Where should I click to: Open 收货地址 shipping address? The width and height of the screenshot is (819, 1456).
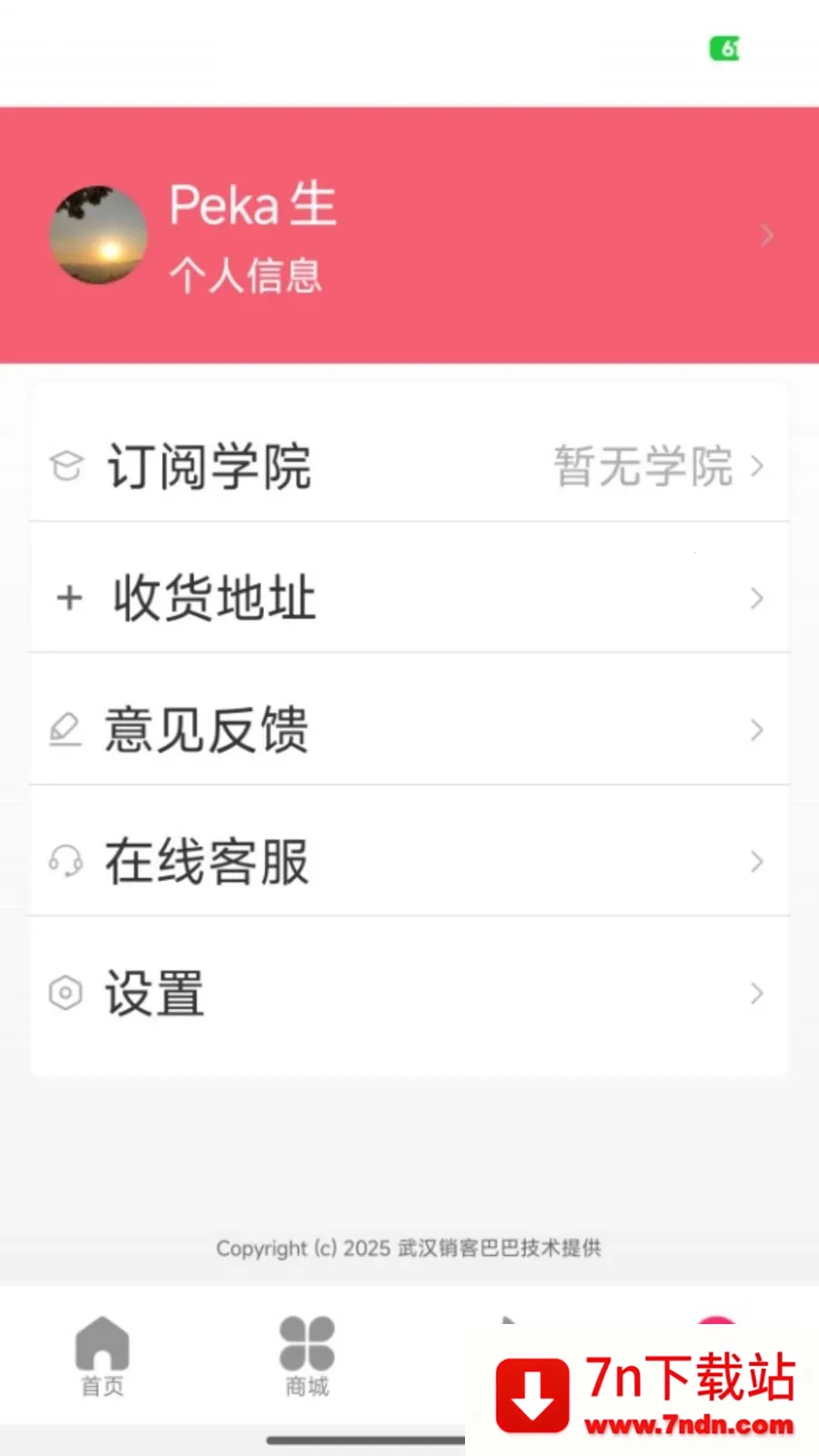409,598
